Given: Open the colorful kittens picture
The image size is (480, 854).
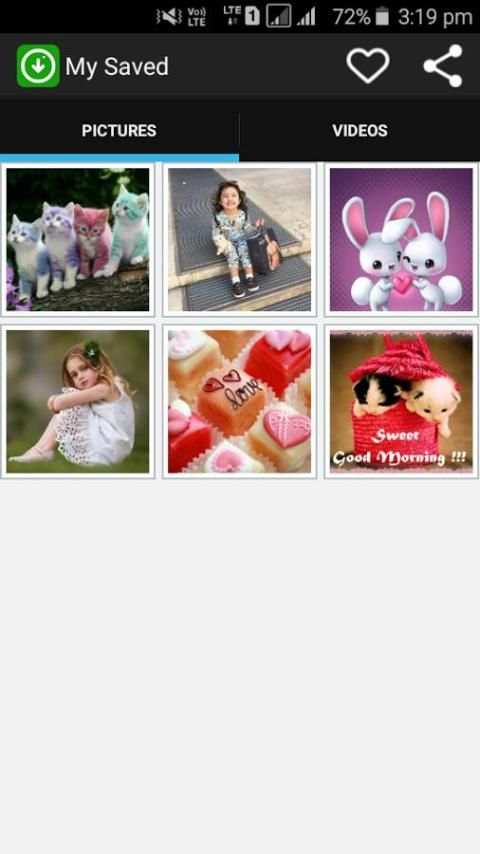Looking at the screenshot, I should [78, 240].
